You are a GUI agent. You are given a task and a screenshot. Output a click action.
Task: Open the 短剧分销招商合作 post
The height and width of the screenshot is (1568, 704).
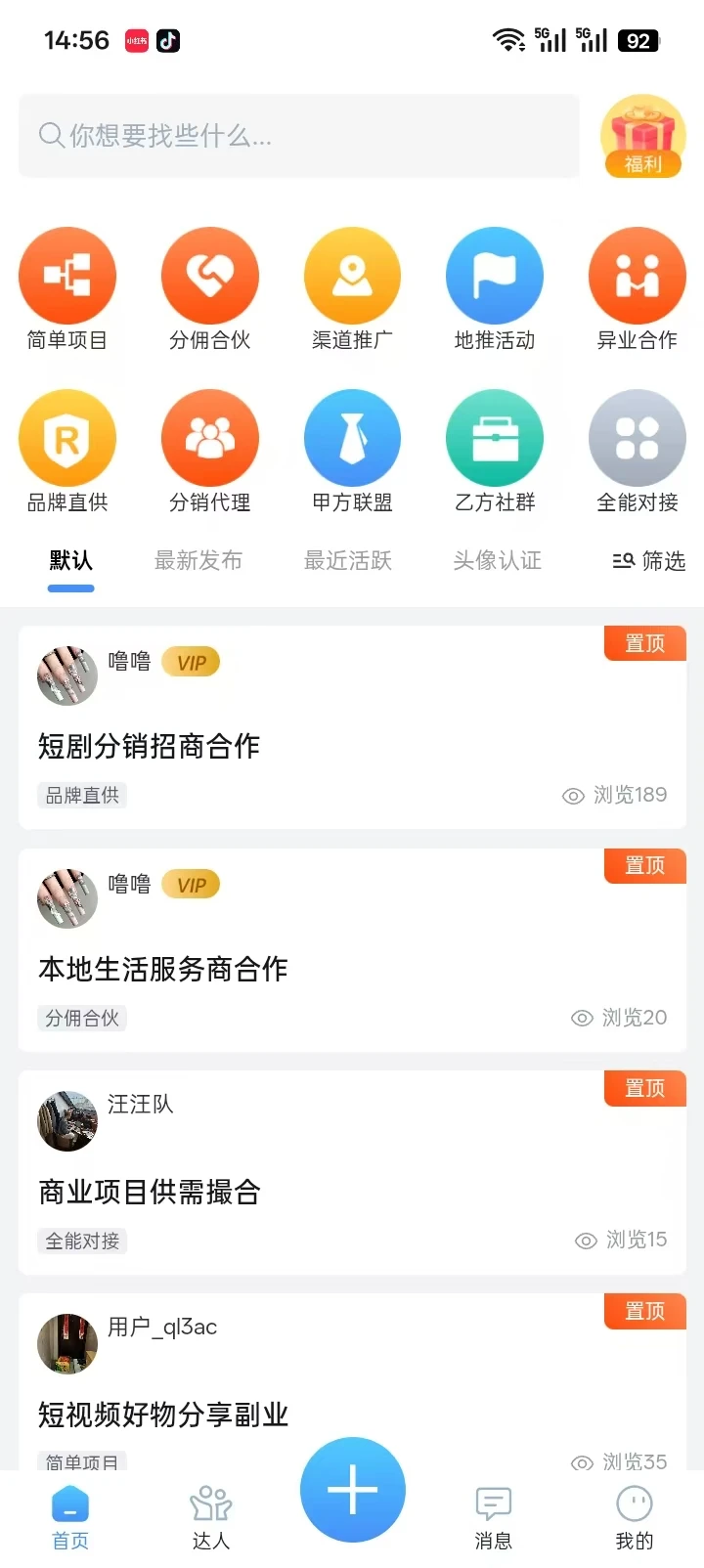(352, 727)
